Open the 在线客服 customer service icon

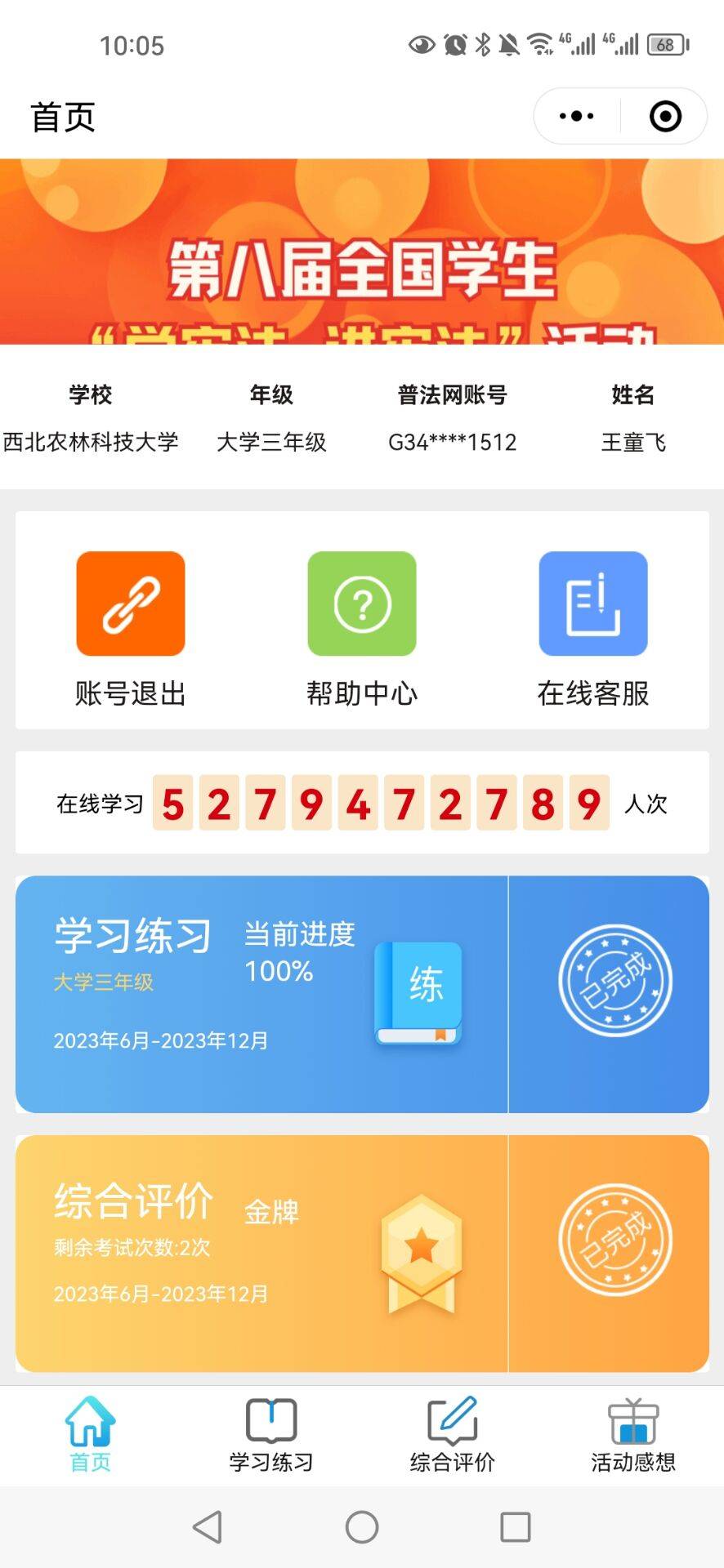pyautogui.click(x=592, y=603)
